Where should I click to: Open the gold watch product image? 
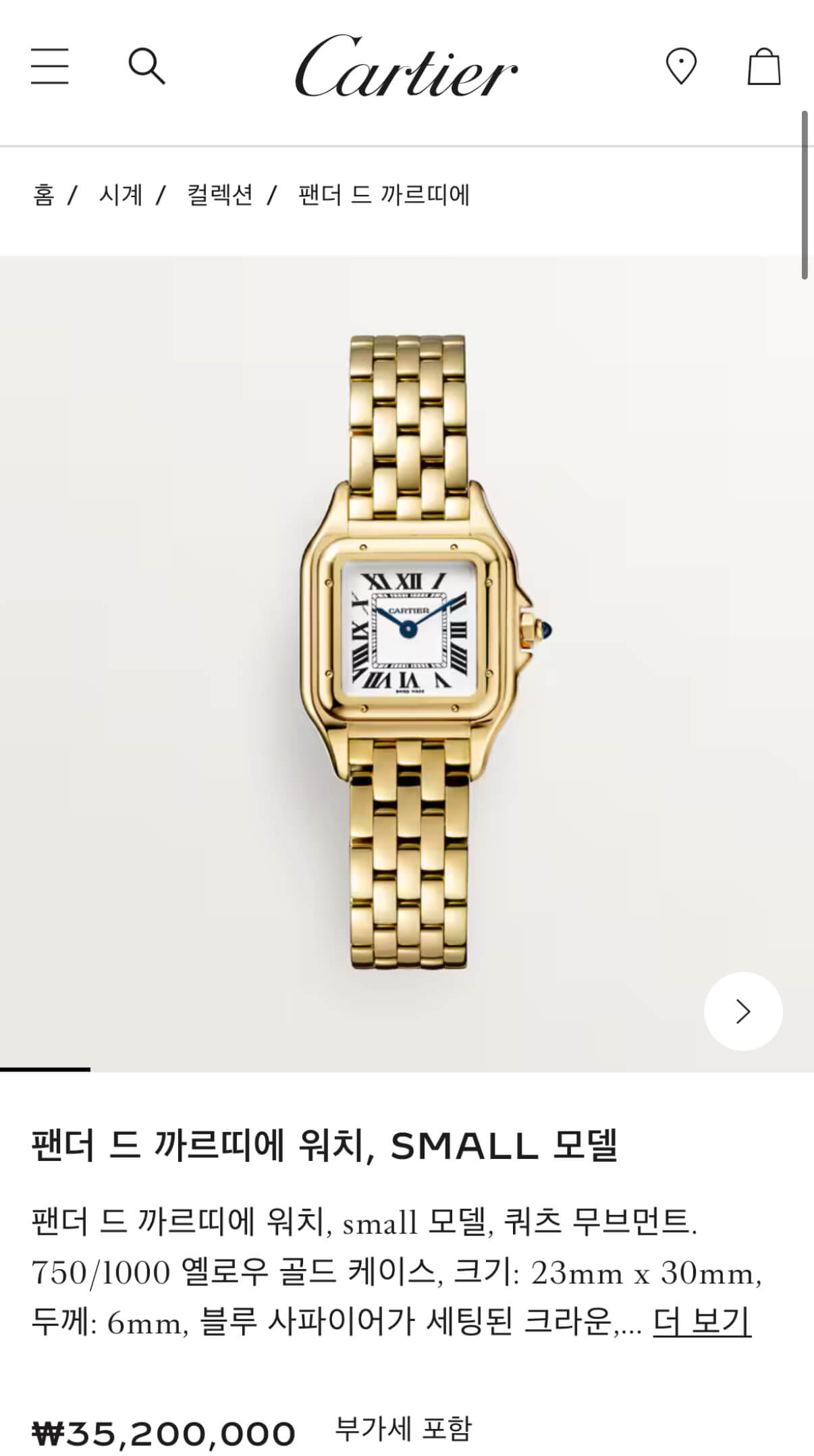point(408,651)
